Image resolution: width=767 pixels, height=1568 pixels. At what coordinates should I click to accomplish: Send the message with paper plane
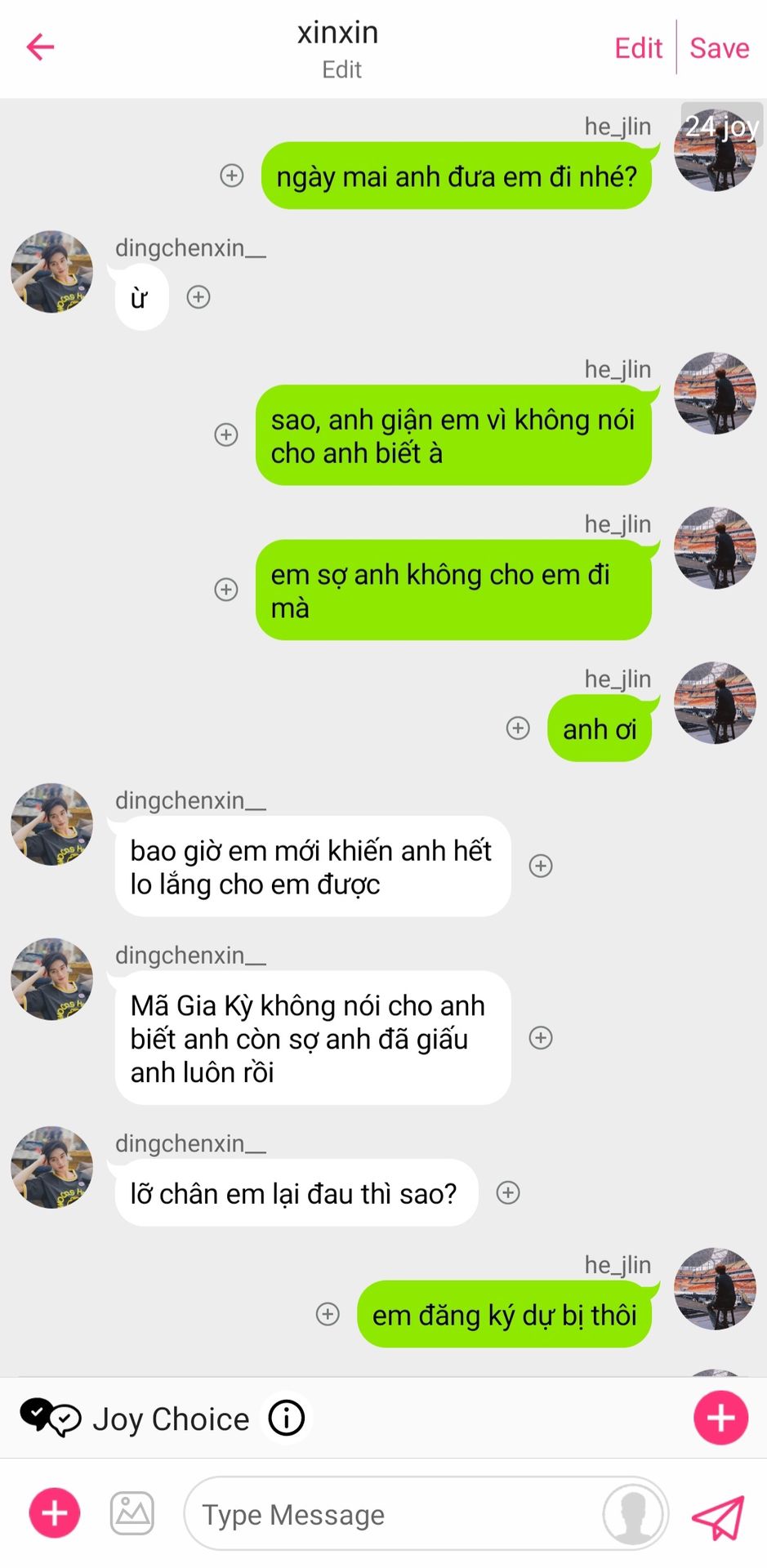click(718, 1517)
